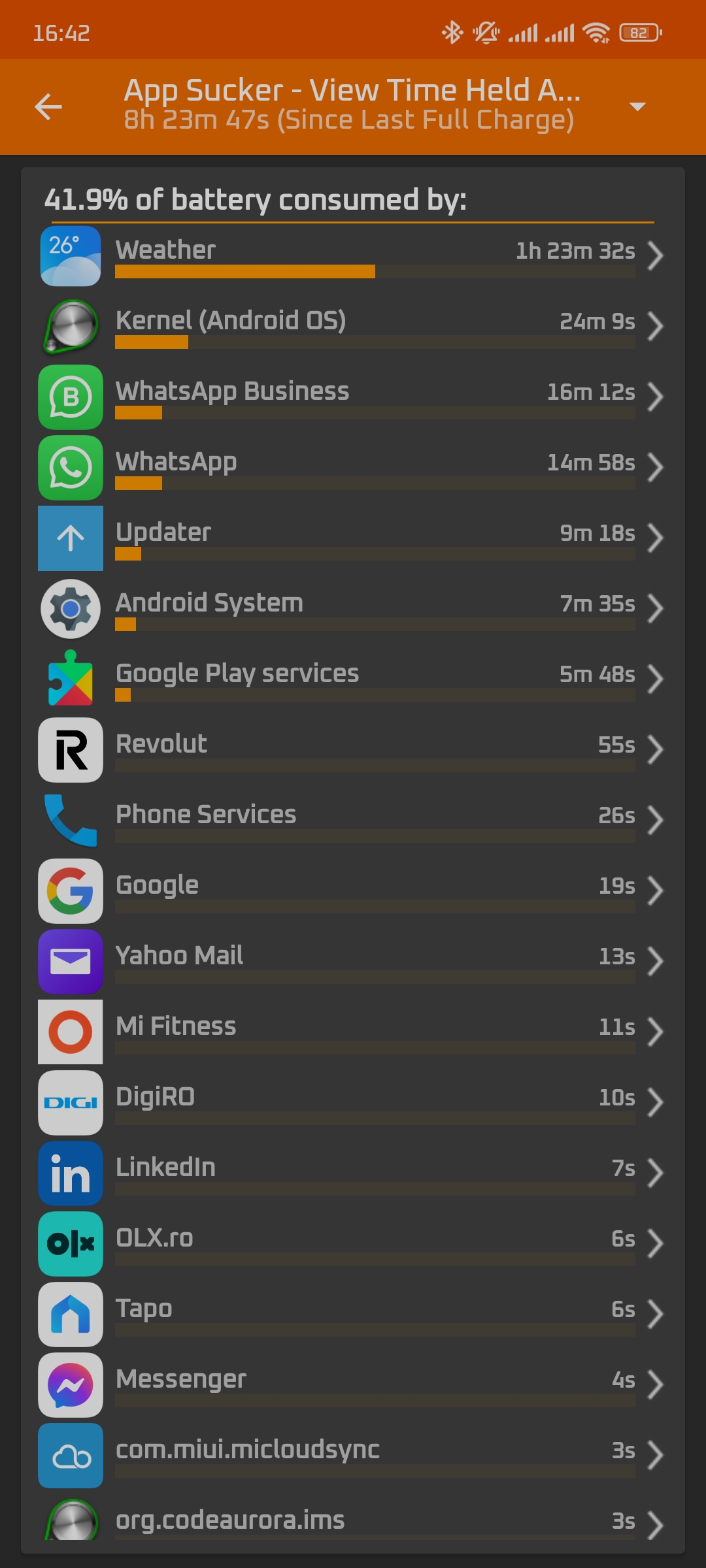Open LinkedIn usage details

353,1173
